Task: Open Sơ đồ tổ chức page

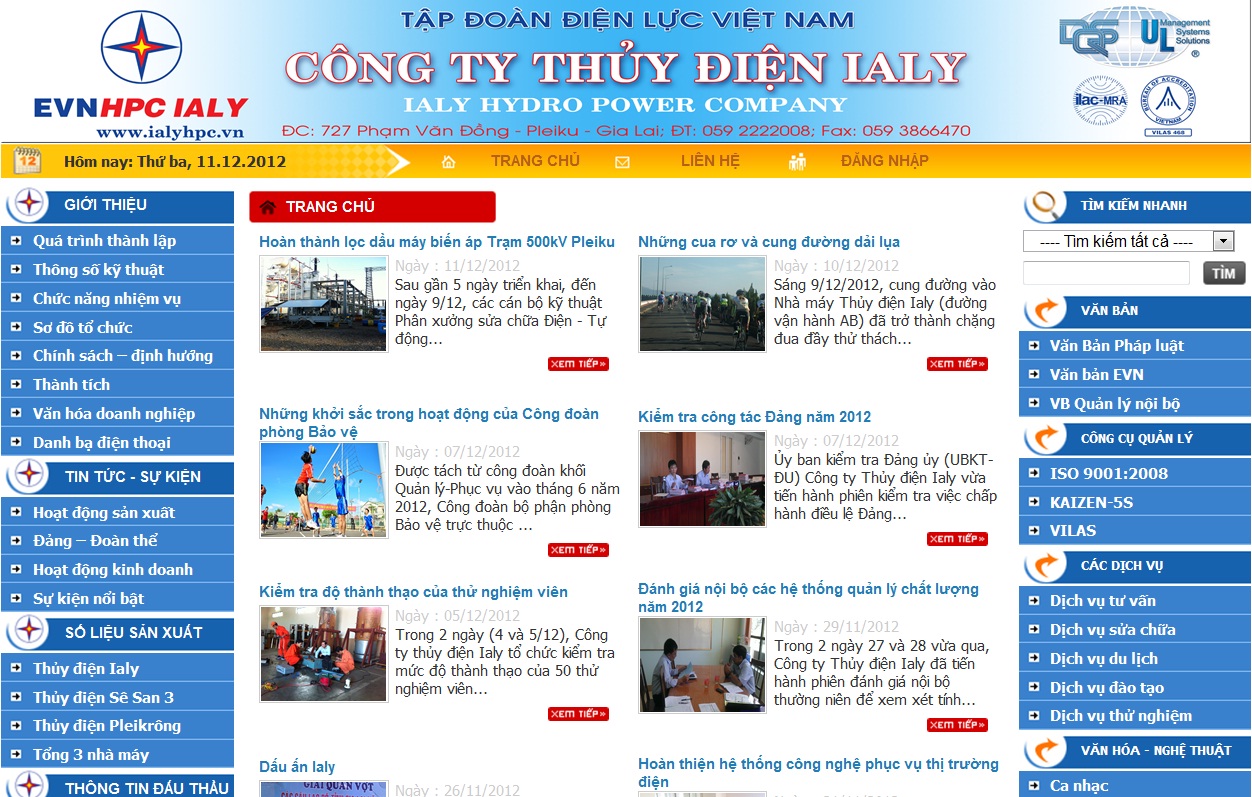Action: (x=82, y=327)
